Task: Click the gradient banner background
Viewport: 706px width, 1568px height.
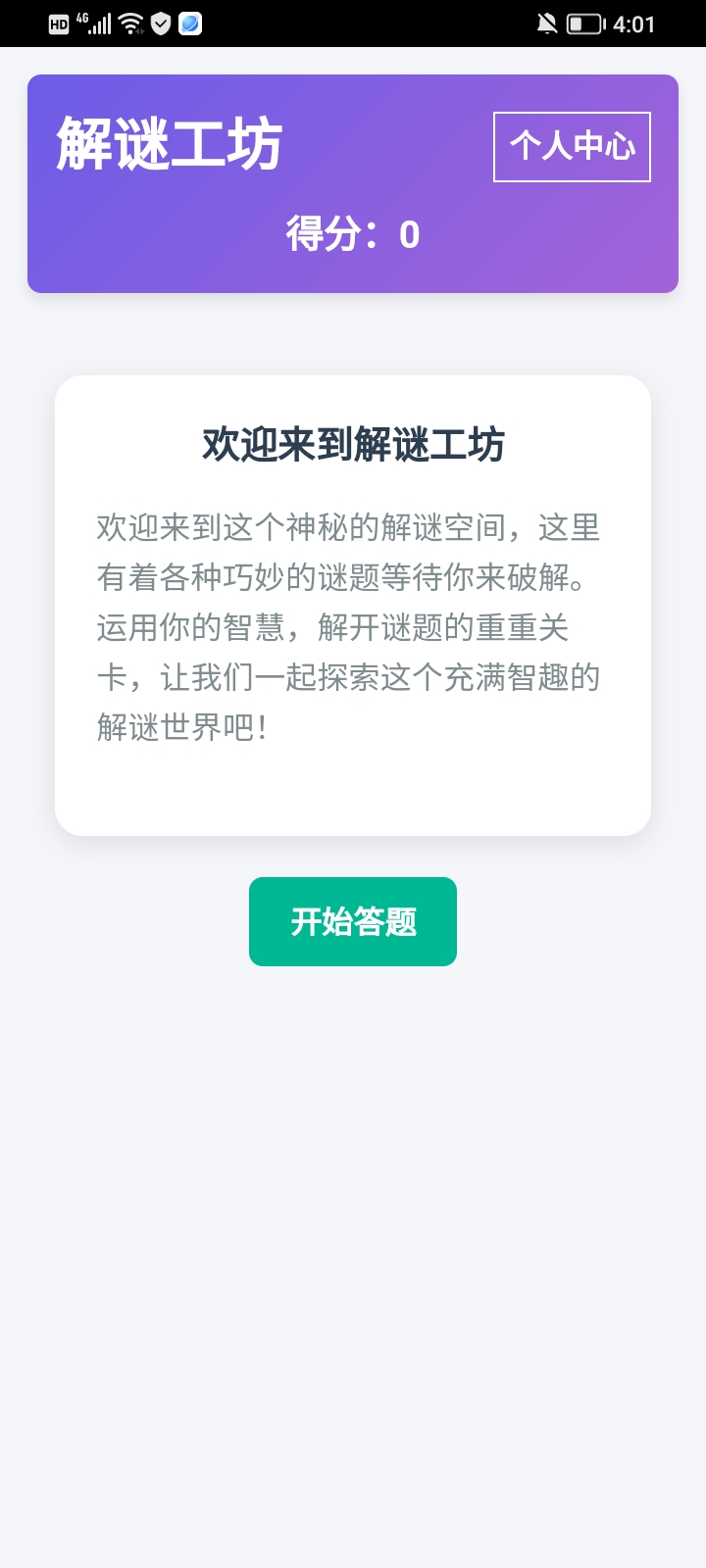Action: [x=147, y=265]
